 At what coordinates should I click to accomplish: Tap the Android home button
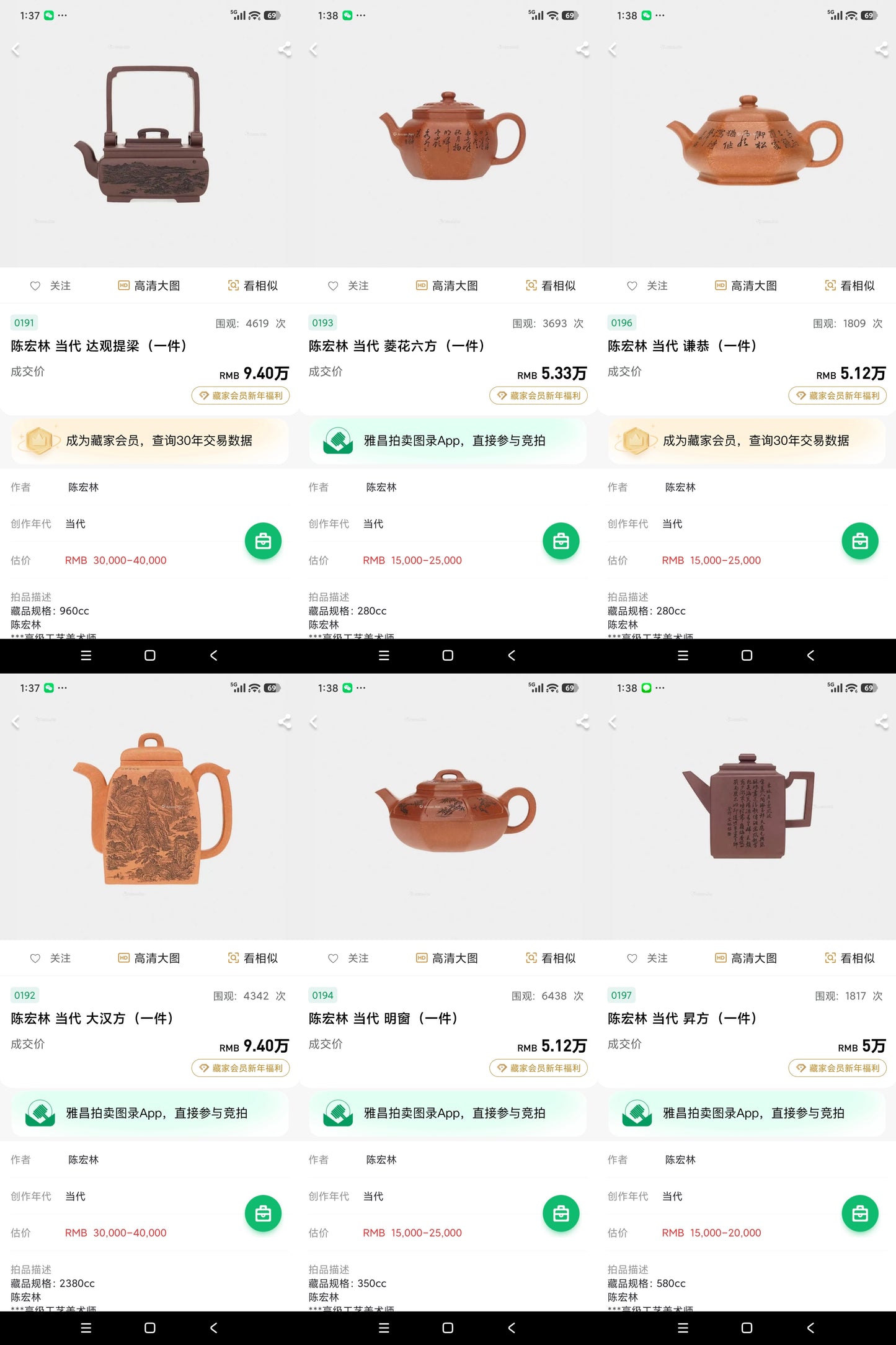(149, 656)
